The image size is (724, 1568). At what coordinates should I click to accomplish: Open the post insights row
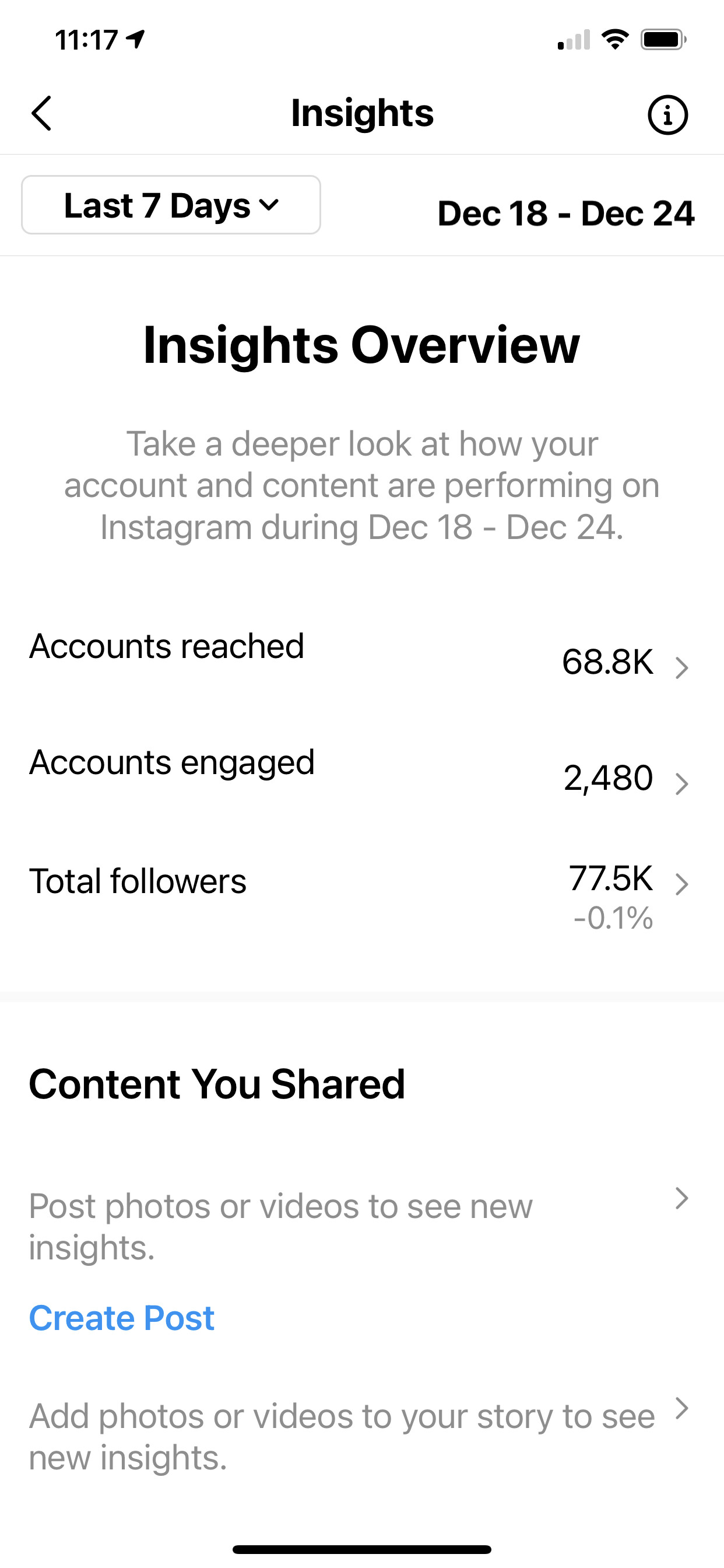(362, 1226)
